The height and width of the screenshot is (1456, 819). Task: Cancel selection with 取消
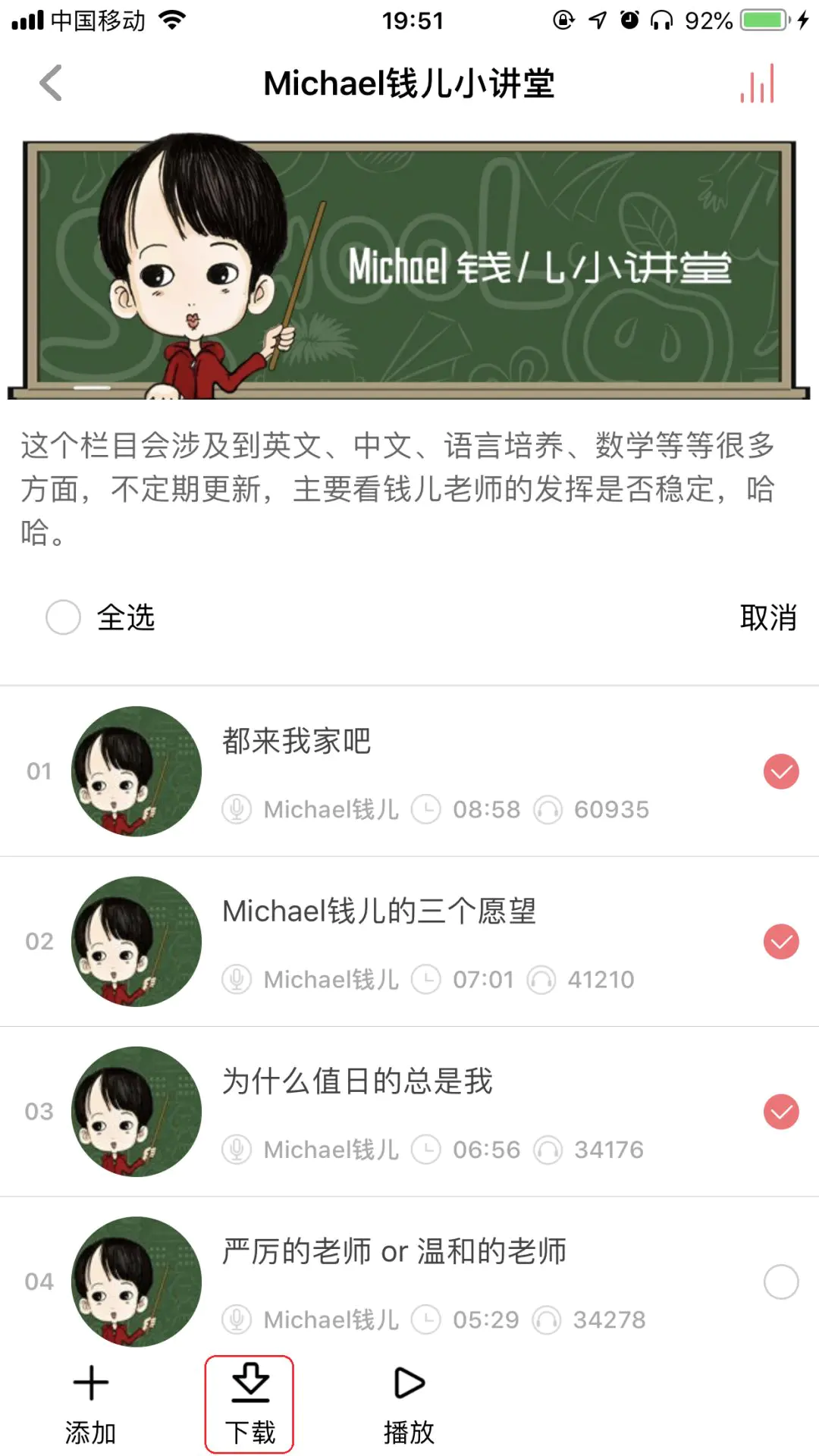[767, 617]
